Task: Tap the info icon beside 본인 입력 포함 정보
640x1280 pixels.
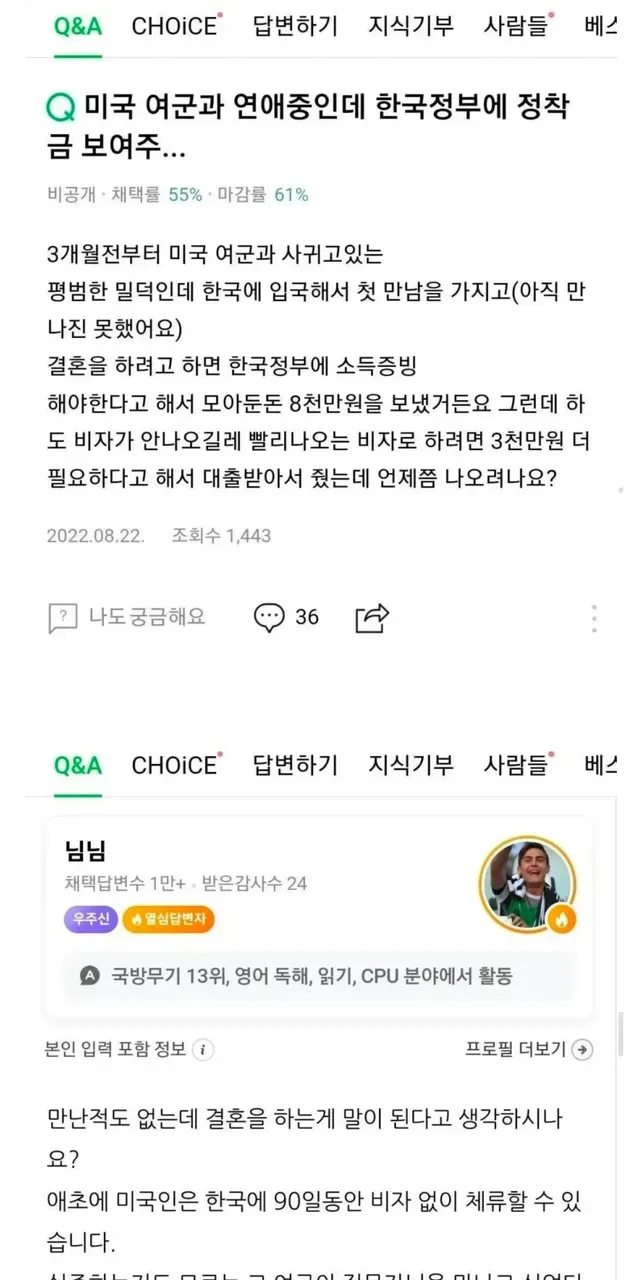Action: [x=203, y=1049]
